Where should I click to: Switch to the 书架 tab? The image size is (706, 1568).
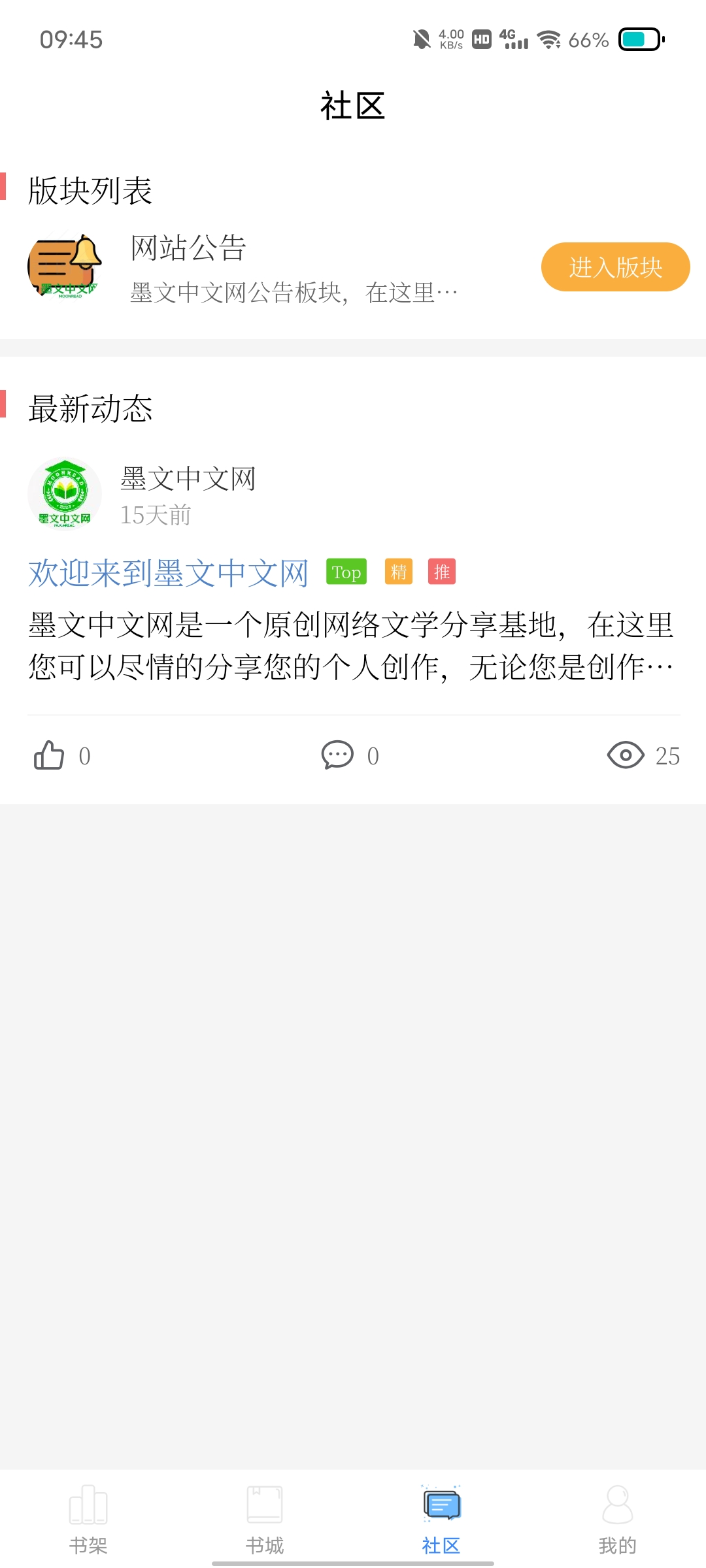[88, 1518]
